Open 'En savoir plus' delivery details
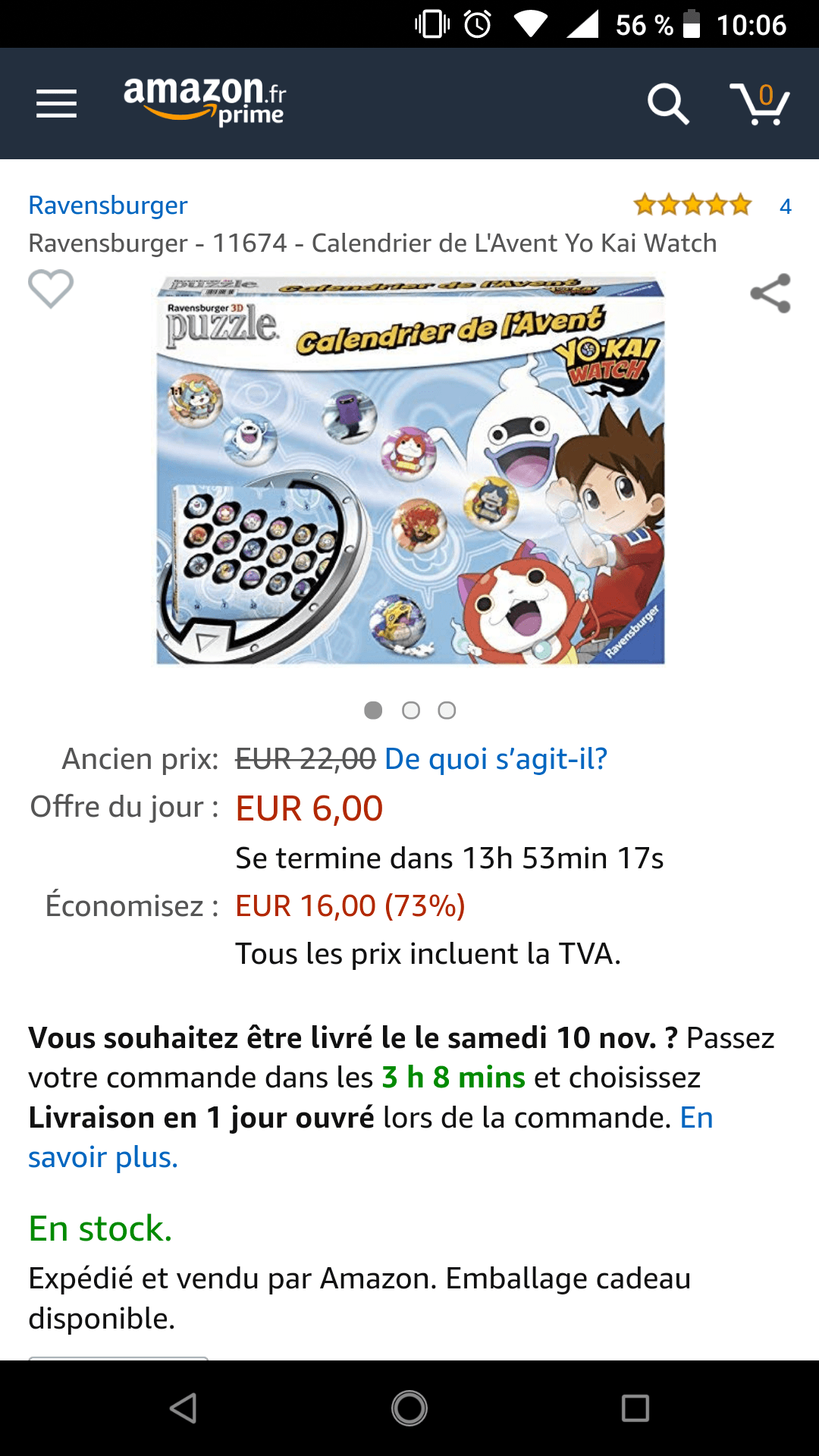 (102, 1157)
